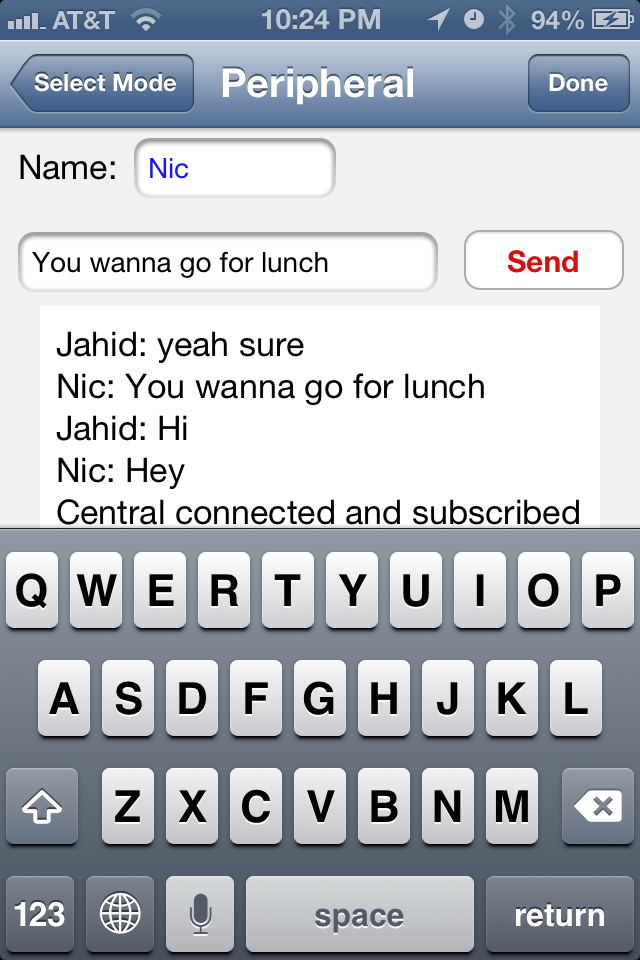Focus the message text field
Viewport: 640px width, 960px height.
coord(228,263)
